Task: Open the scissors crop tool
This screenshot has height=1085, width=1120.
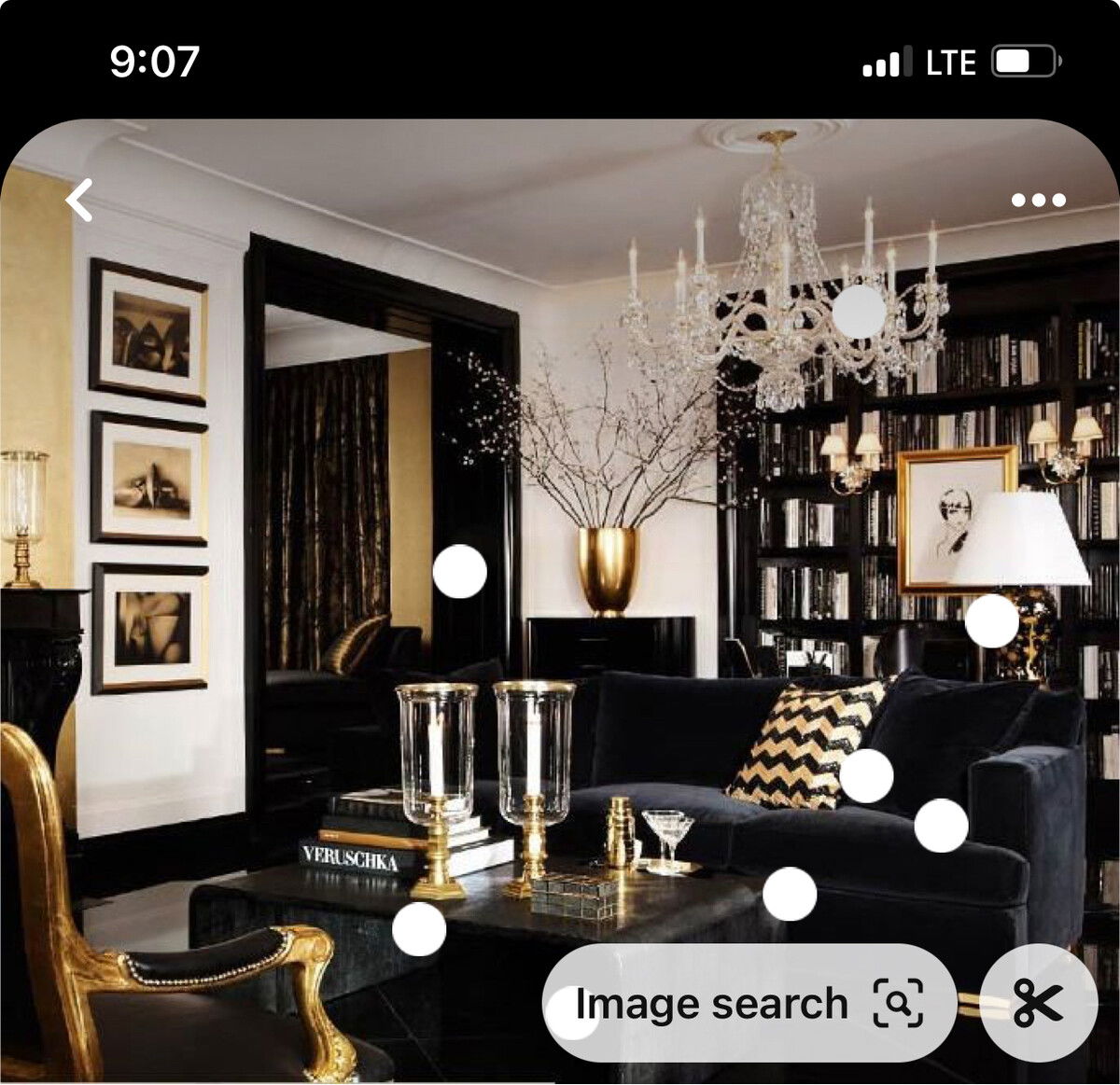Action: coord(1038,1004)
